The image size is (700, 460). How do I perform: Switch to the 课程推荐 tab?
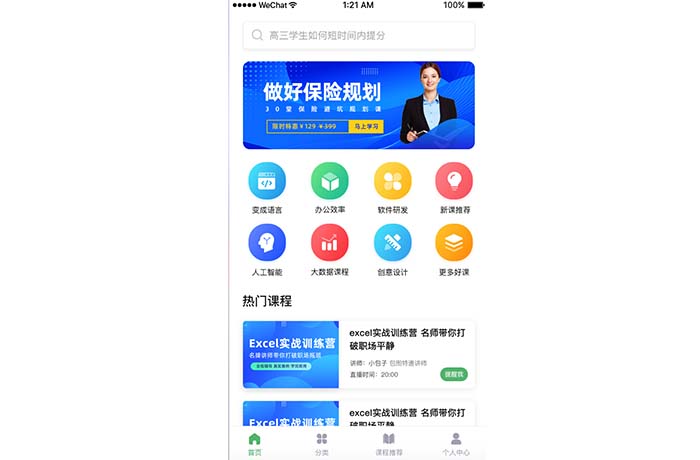tap(389, 444)
